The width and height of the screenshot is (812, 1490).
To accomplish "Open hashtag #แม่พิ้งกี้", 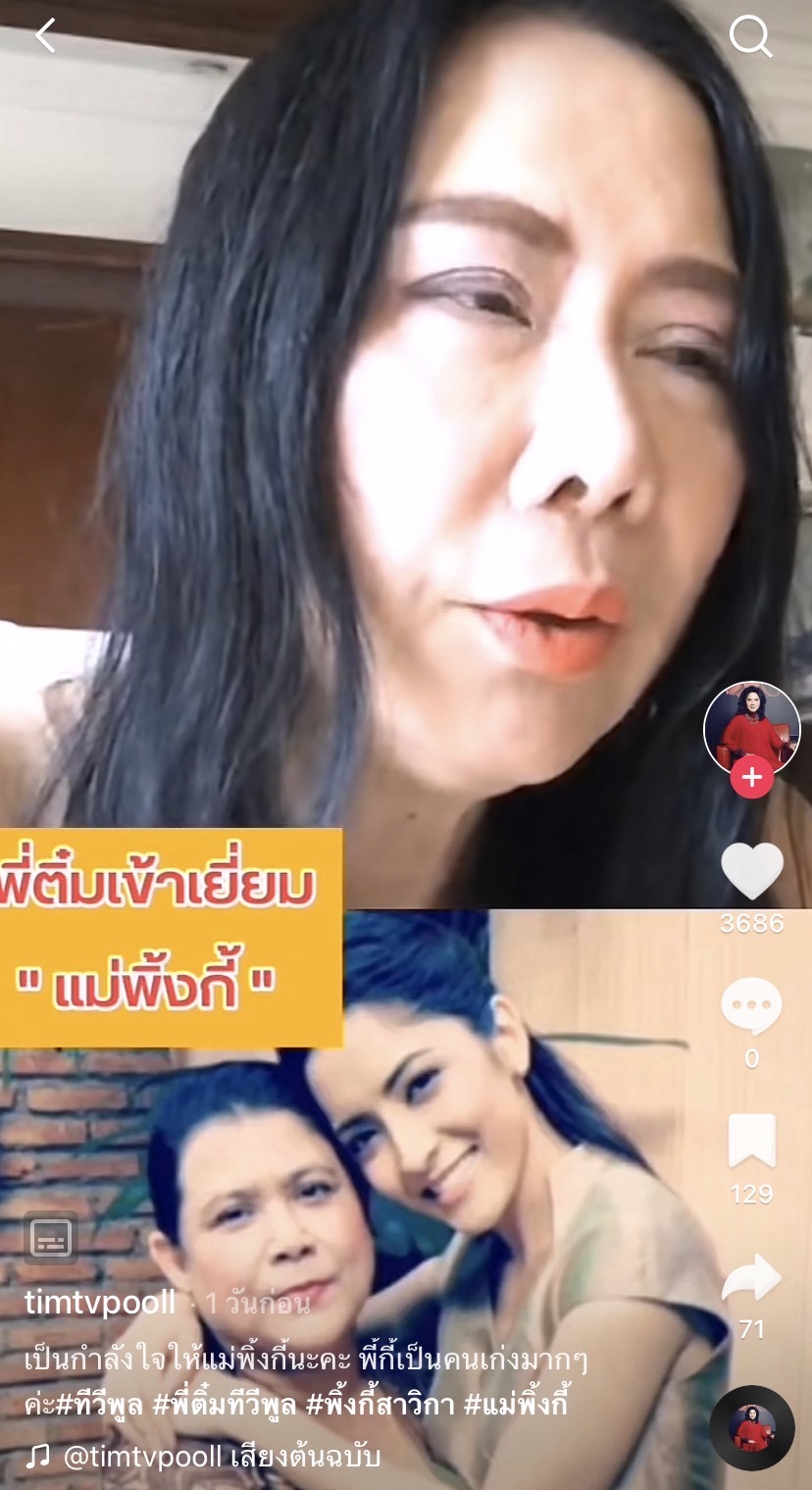I will point(516,1405).
